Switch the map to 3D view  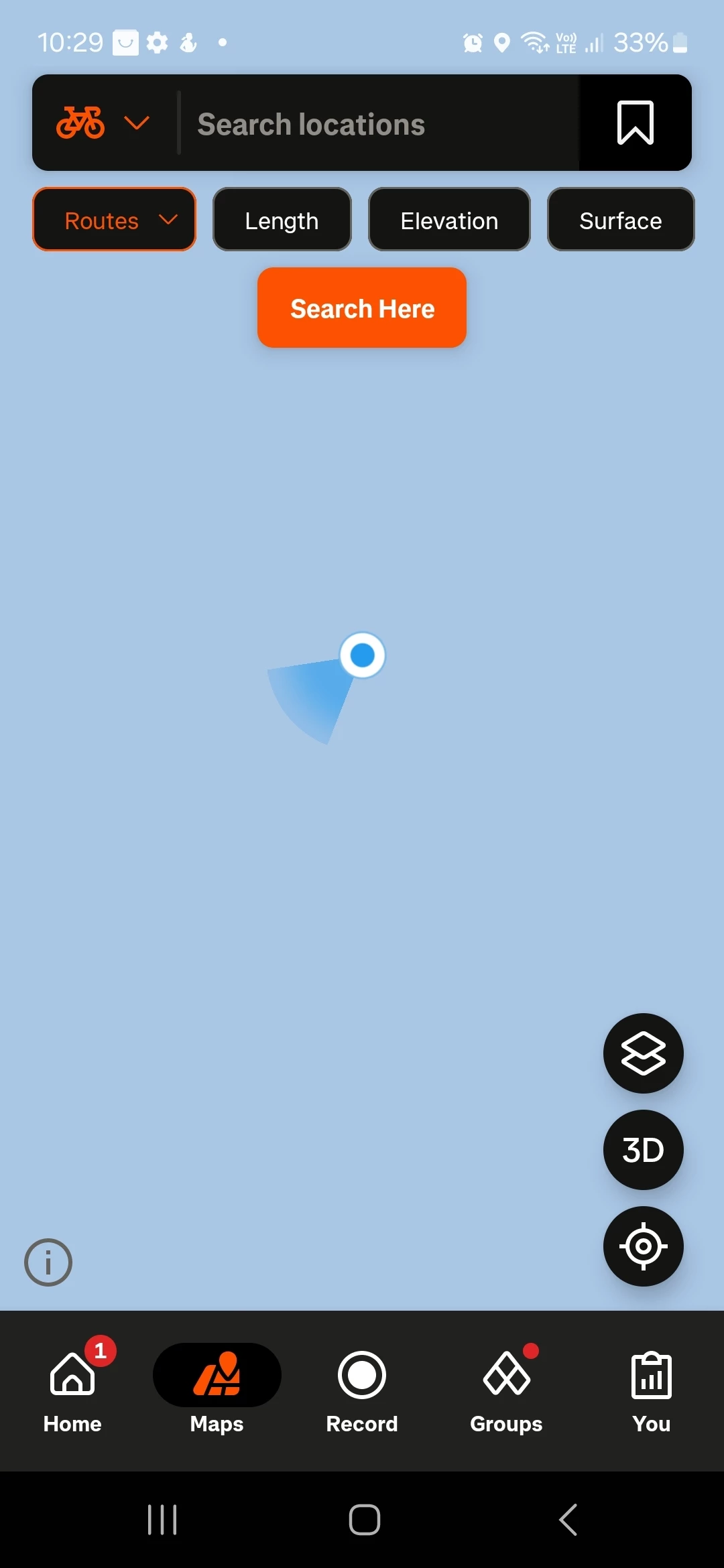[643, 1150]
